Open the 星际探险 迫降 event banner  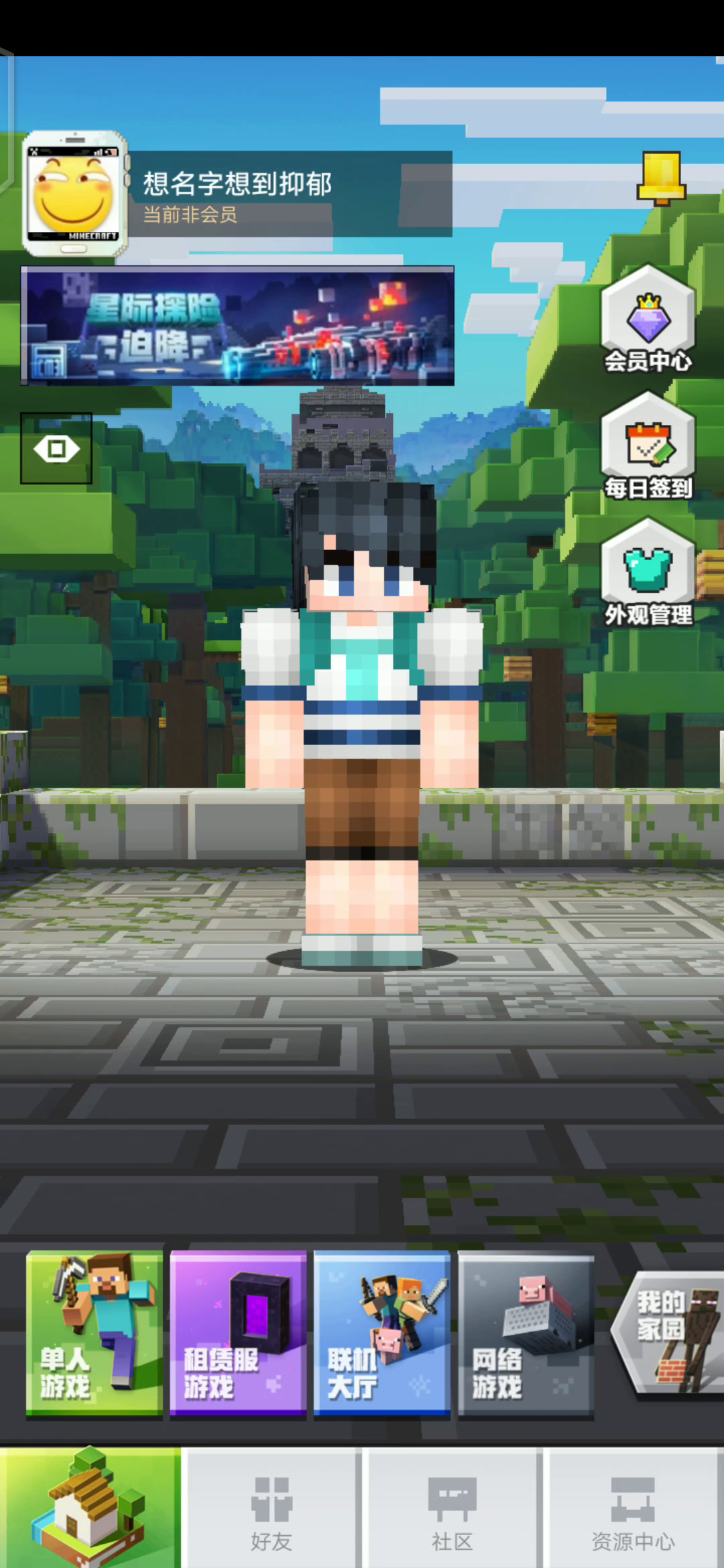pos(237,326)
